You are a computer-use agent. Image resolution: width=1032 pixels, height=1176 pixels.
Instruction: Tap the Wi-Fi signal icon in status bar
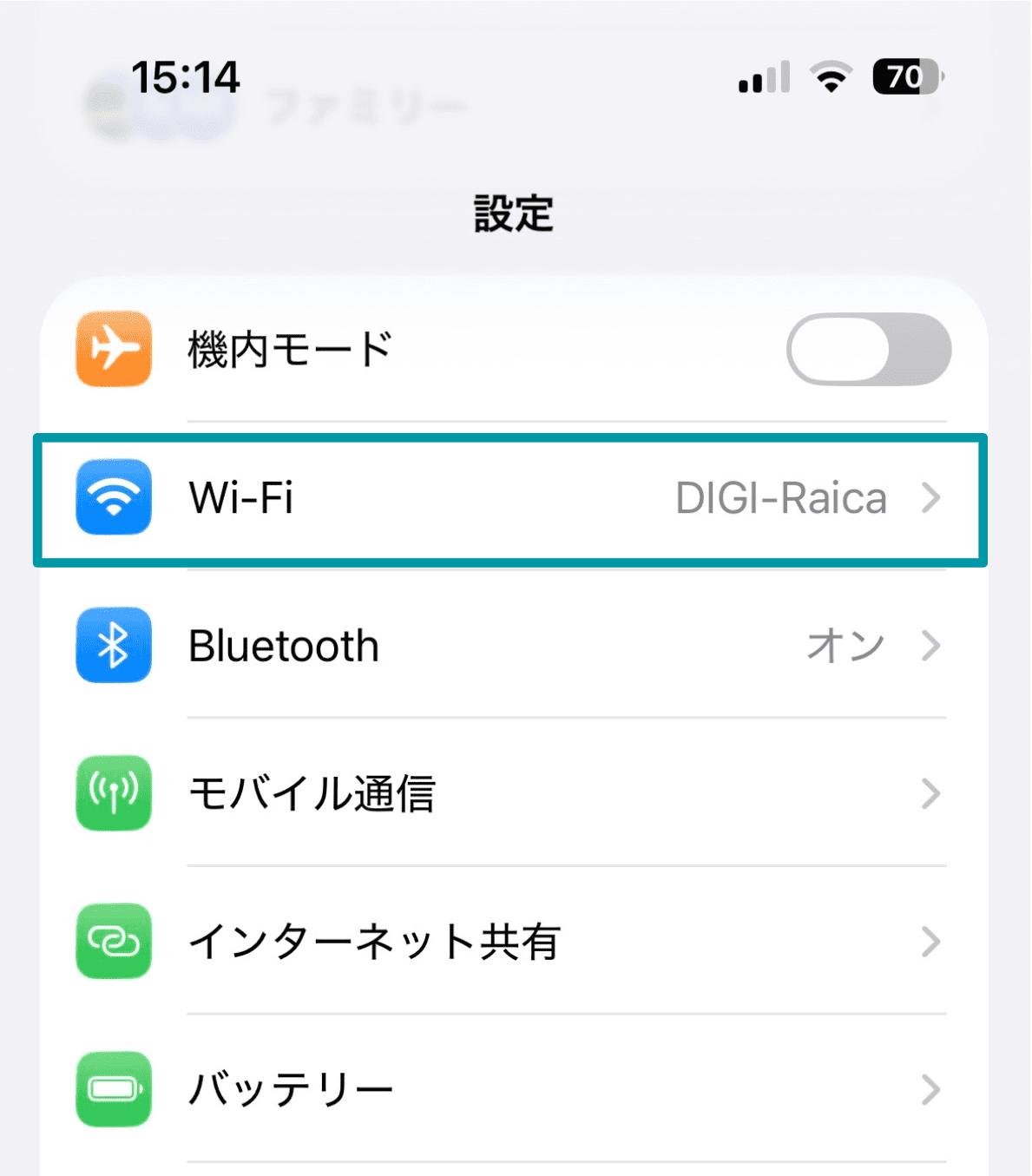point(831,78)
